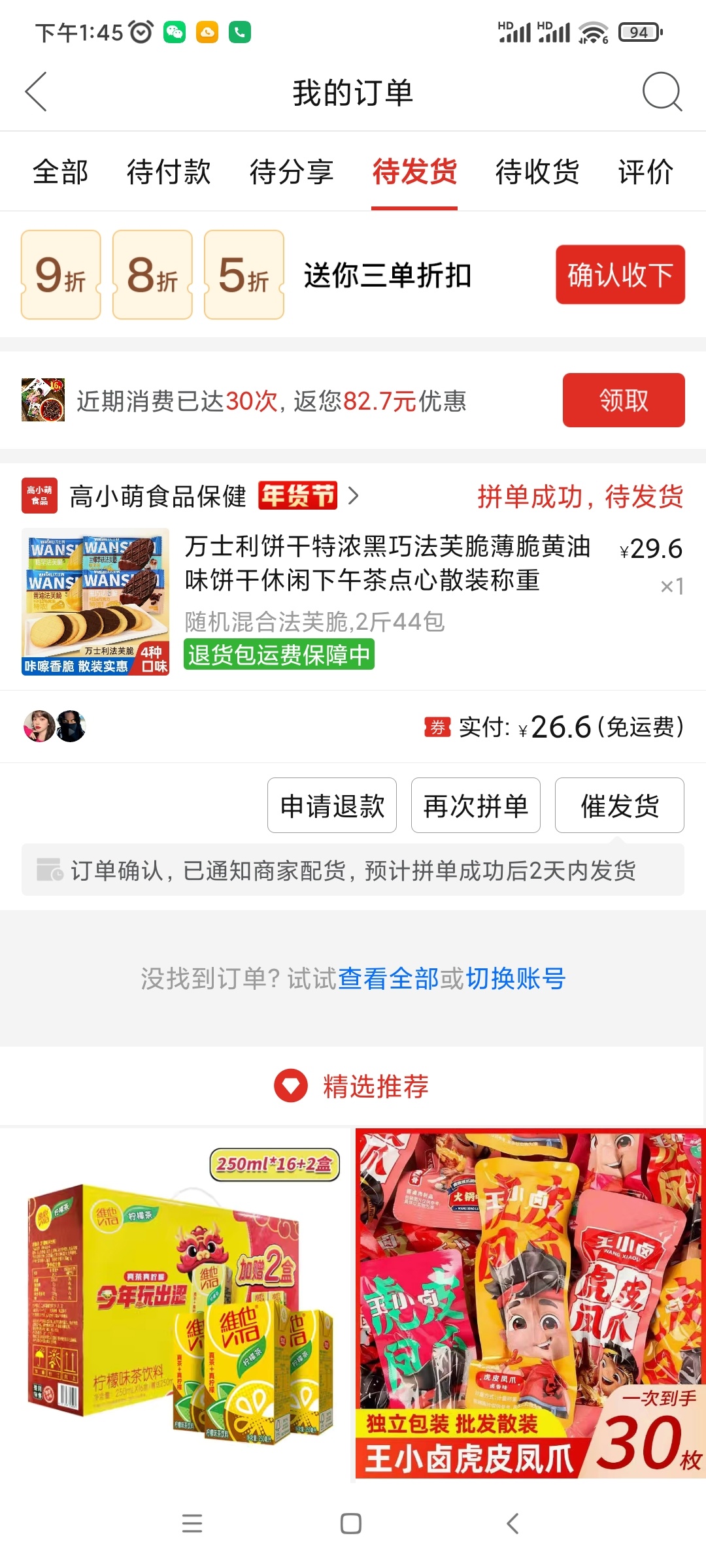Switch to the 全部 tab
Screen dimensions: 706x1568
tap(60, 172)
